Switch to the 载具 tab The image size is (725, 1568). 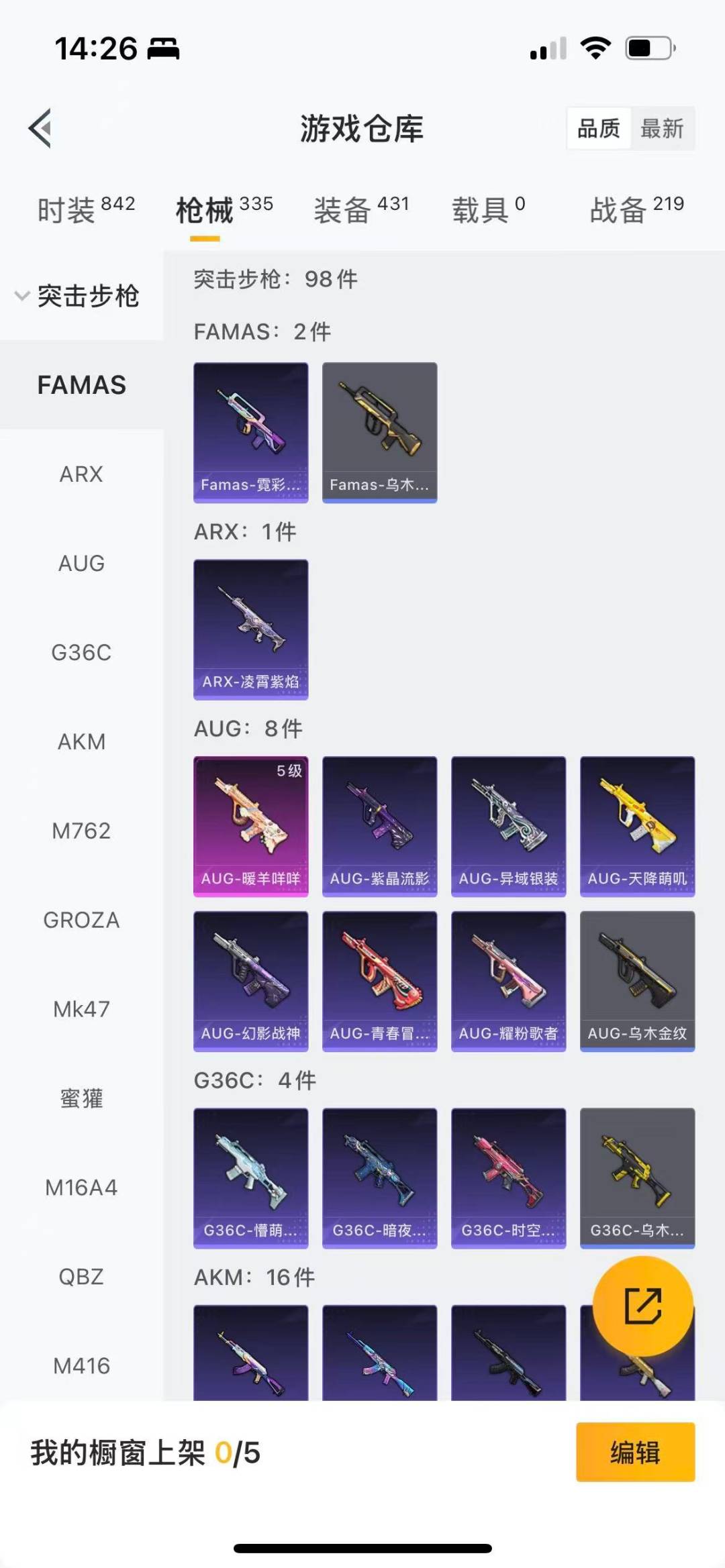coord(488,210)
